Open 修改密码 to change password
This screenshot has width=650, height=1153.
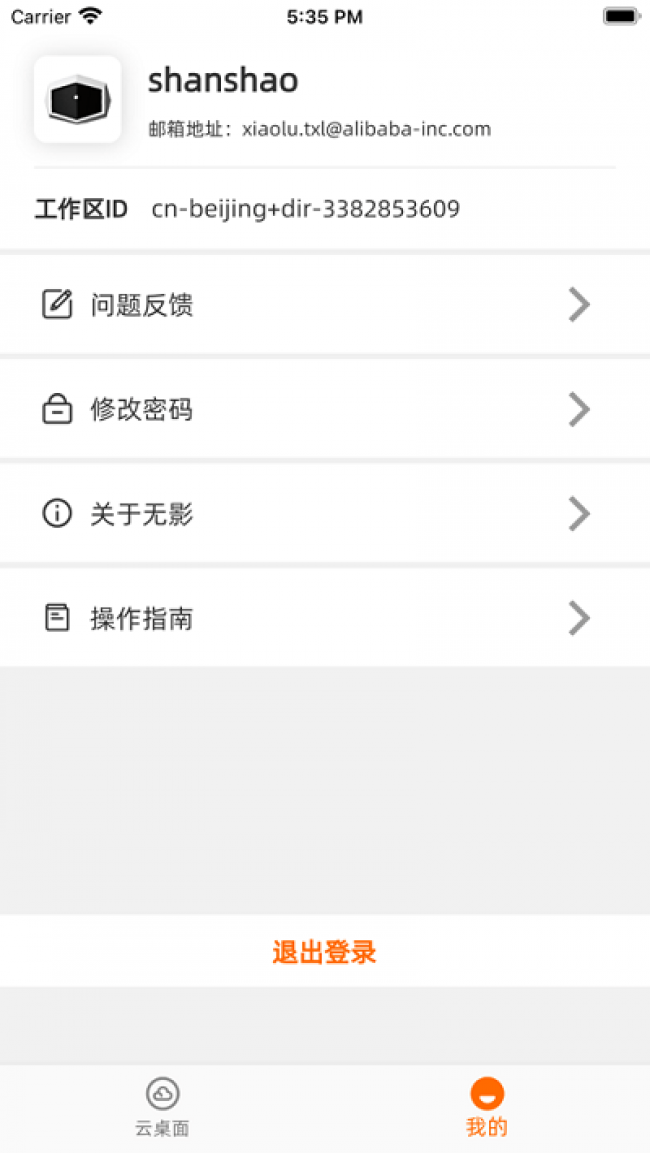pos(324,410)
